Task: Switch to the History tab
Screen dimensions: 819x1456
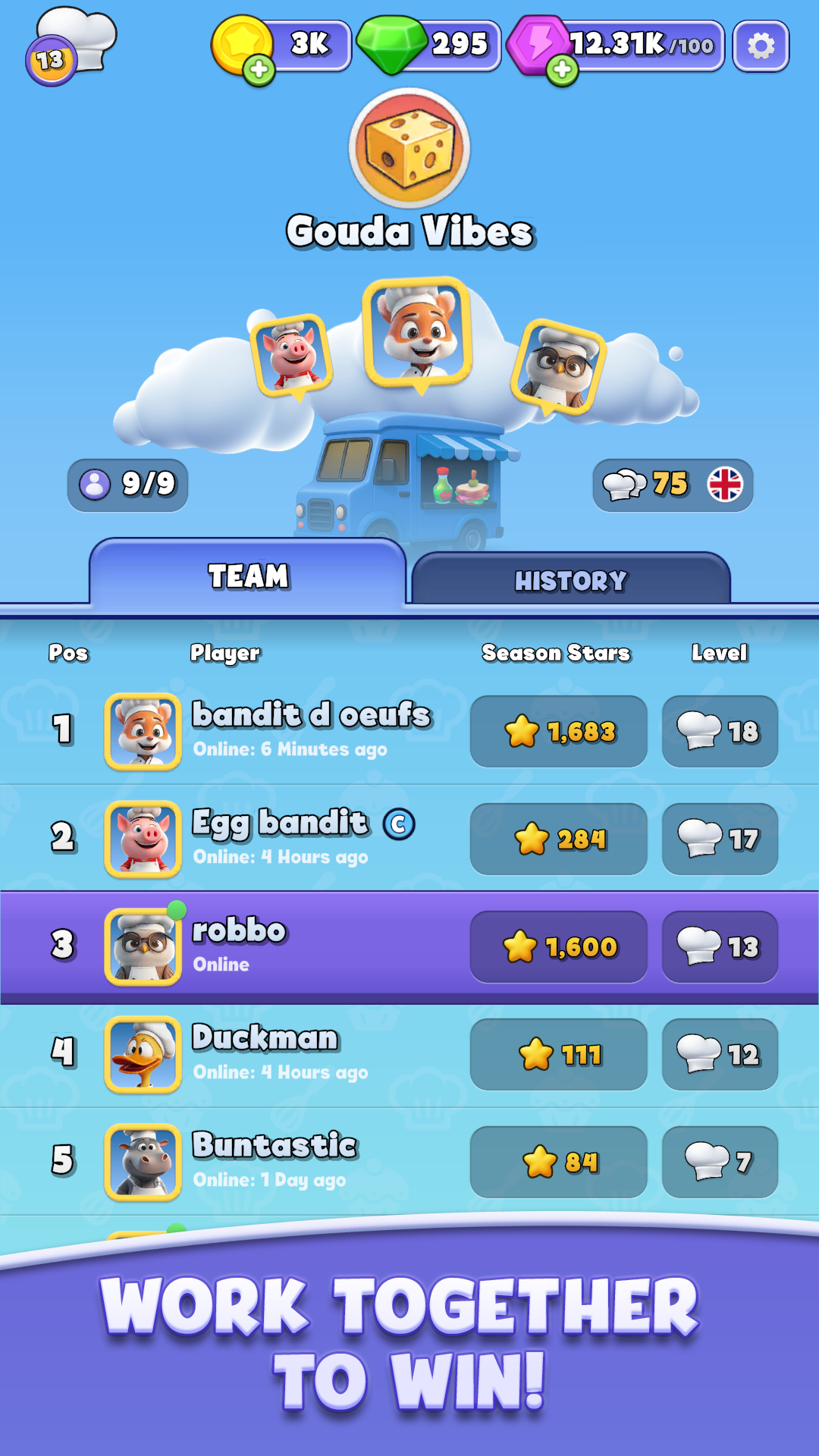Action: 570,581
